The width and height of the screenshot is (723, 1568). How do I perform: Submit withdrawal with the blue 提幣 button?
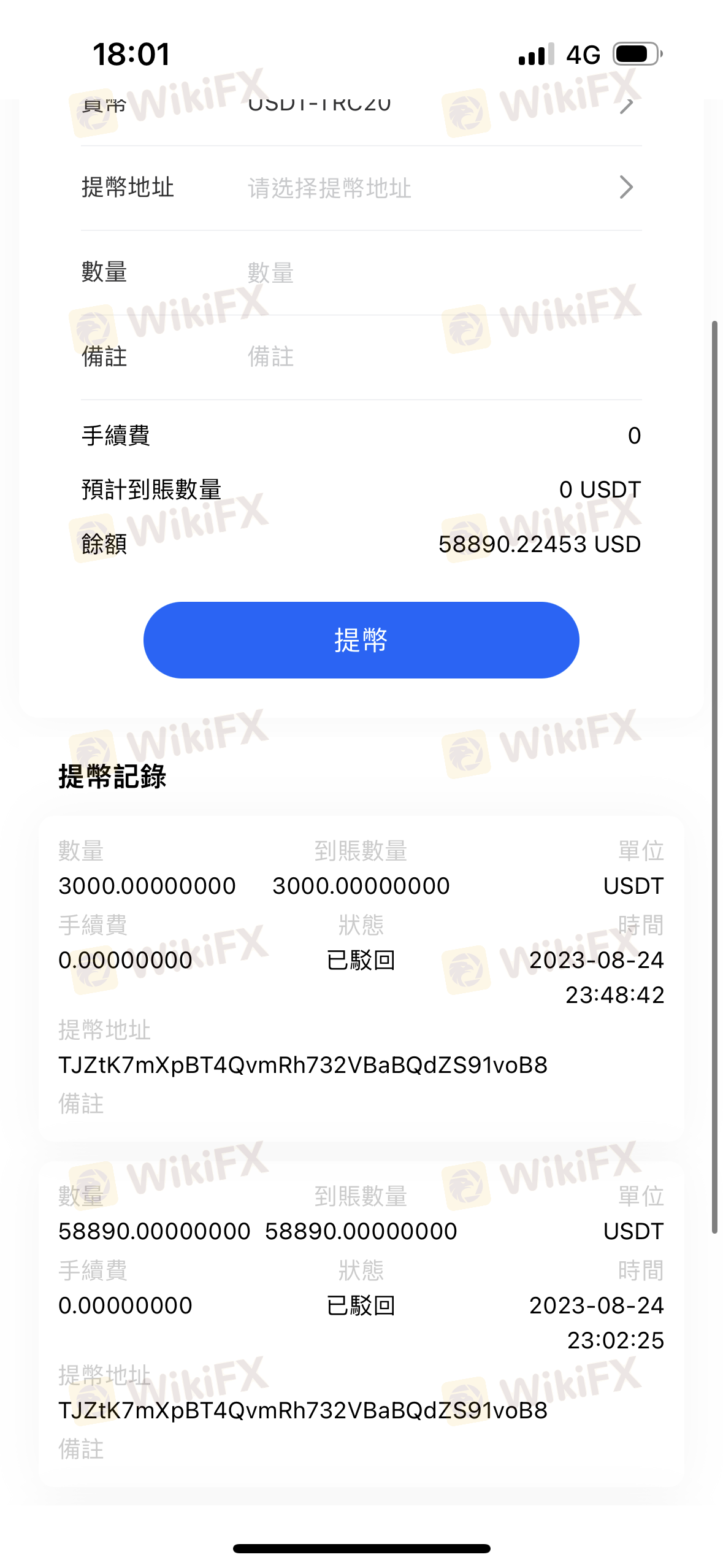[x=361, y=640]
